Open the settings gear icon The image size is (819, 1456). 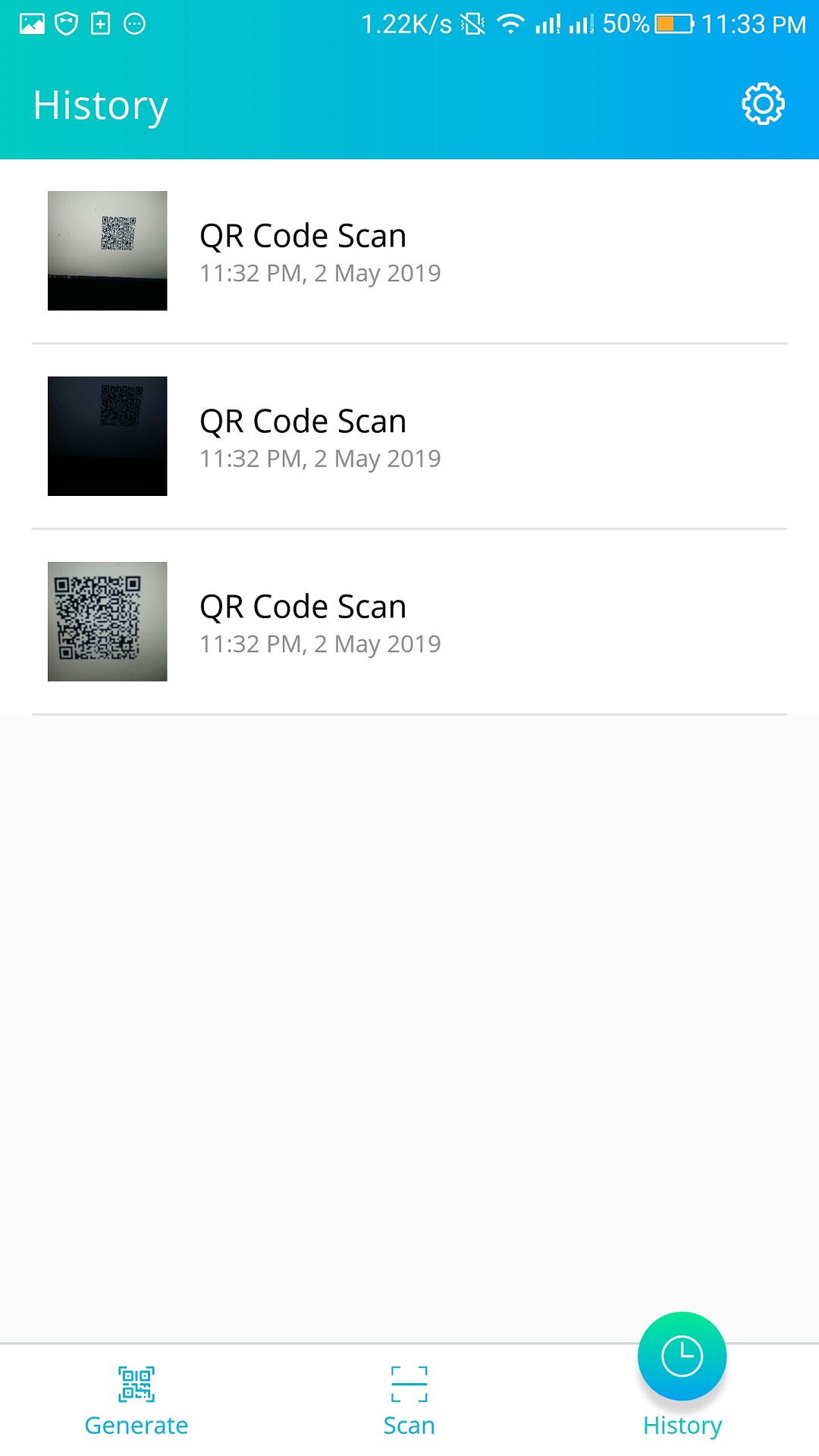click(762, 104)
